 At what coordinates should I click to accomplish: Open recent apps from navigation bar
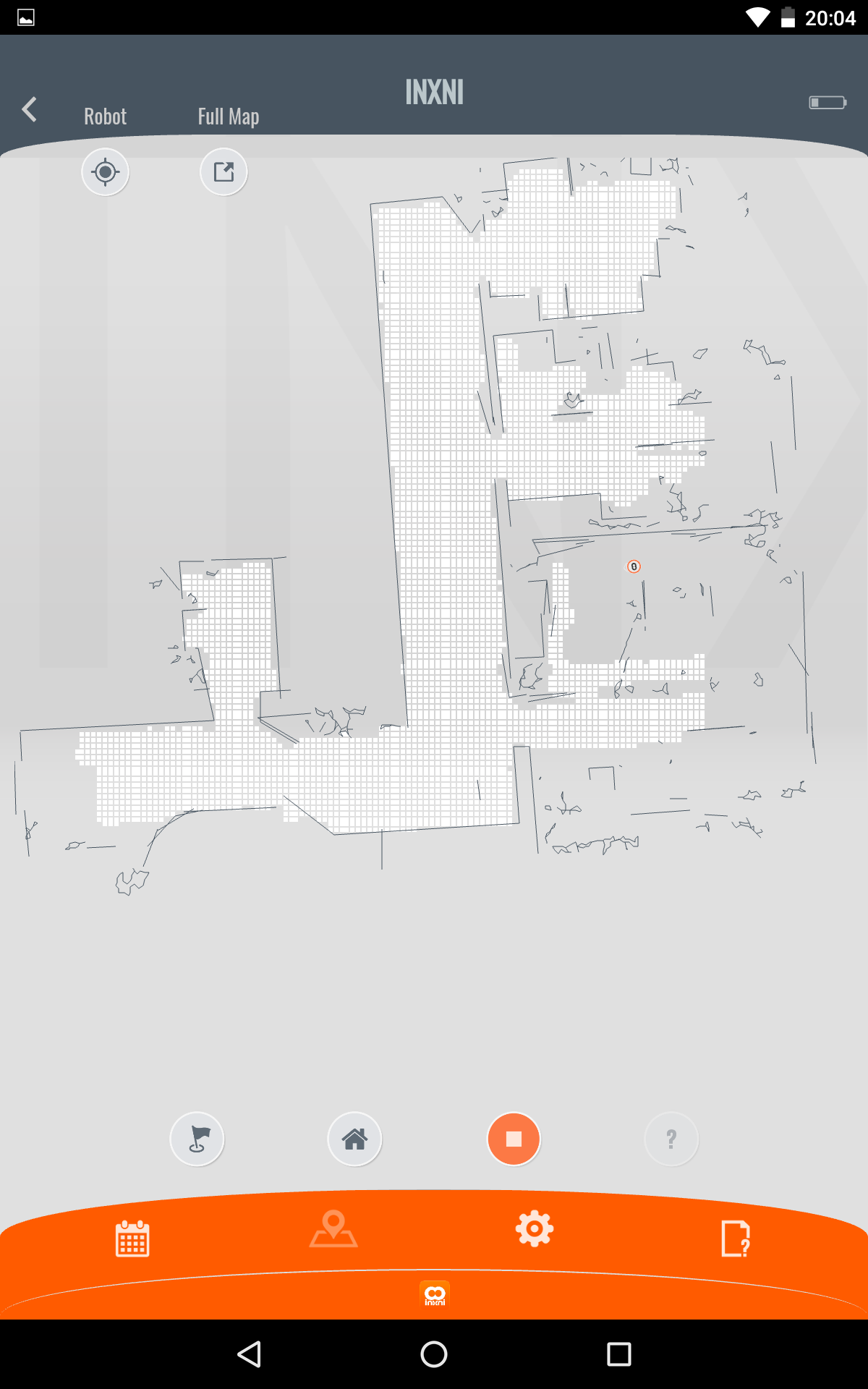click(x=618, y=1354)
